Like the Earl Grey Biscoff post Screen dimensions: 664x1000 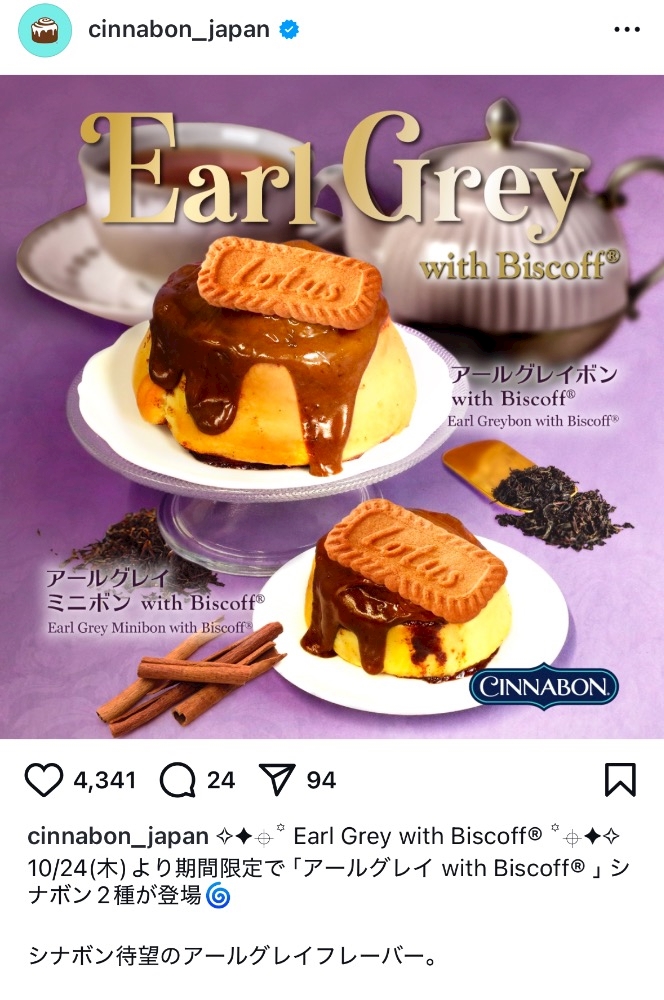click(43, 780)
